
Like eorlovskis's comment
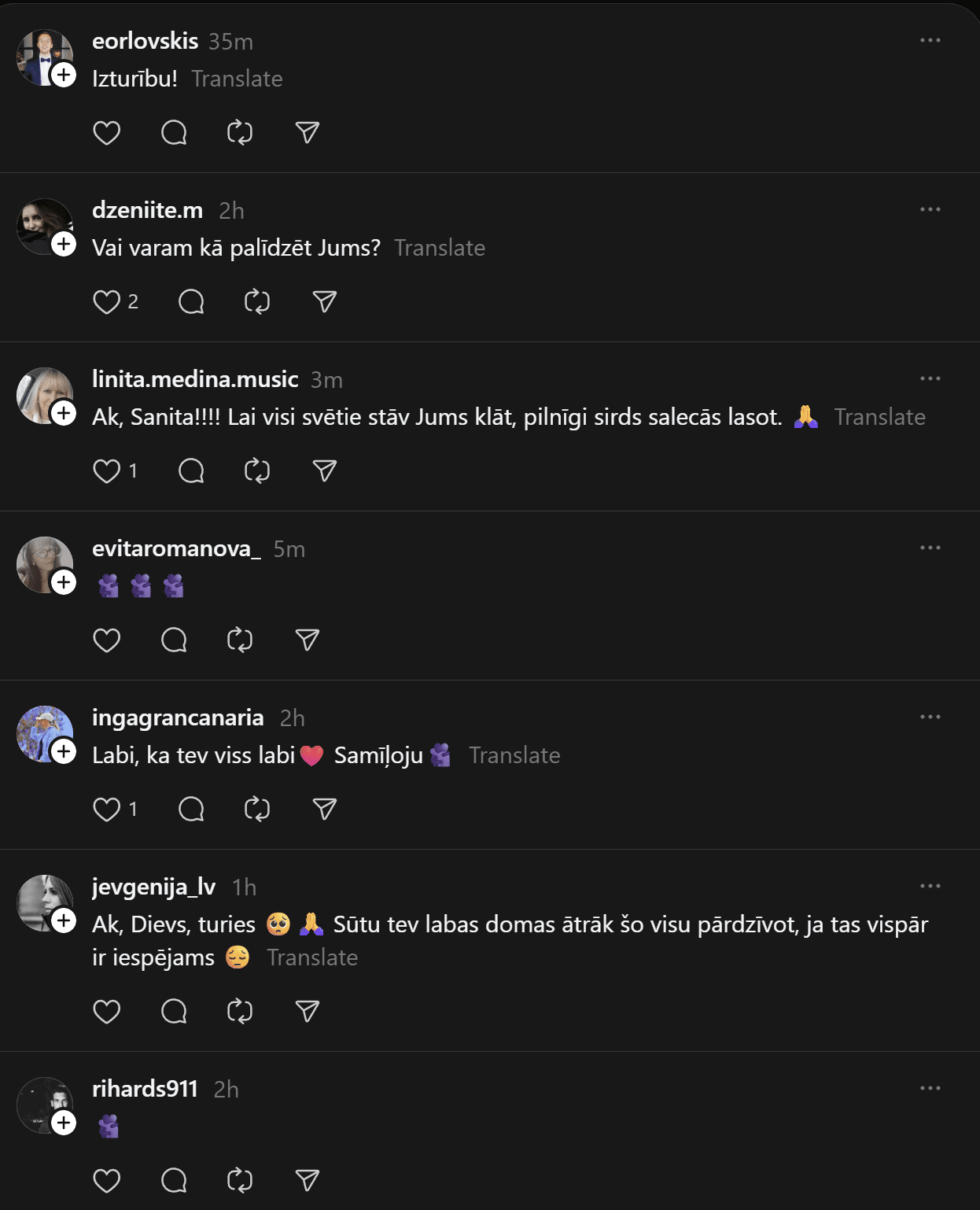pyautogui.click(x=107, y=133)
